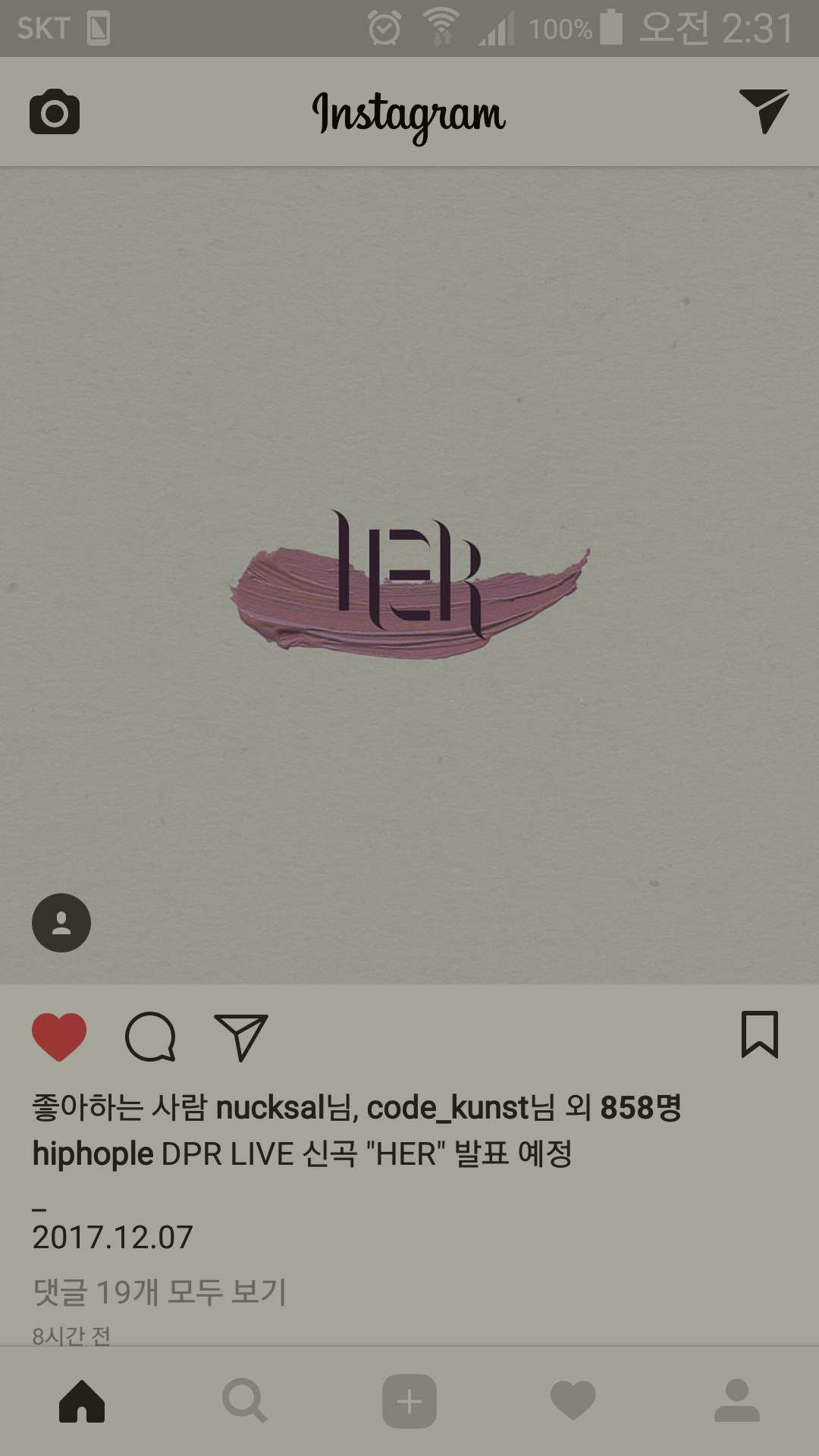The image size is (819, 1456).
Task: Create a new post with the plus button
Action: 409,1401
